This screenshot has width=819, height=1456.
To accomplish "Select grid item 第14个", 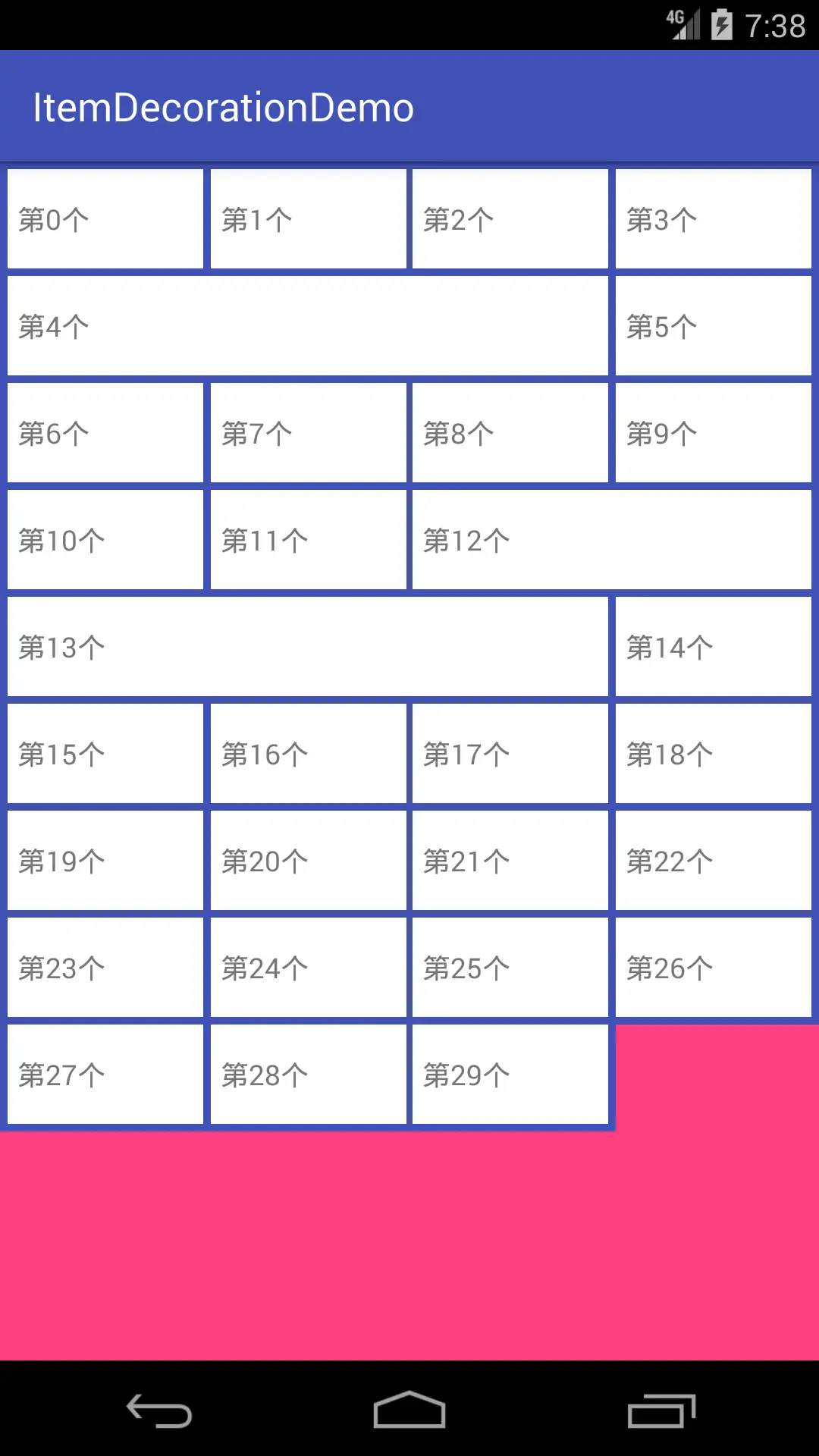I will [x=713, y=647].
